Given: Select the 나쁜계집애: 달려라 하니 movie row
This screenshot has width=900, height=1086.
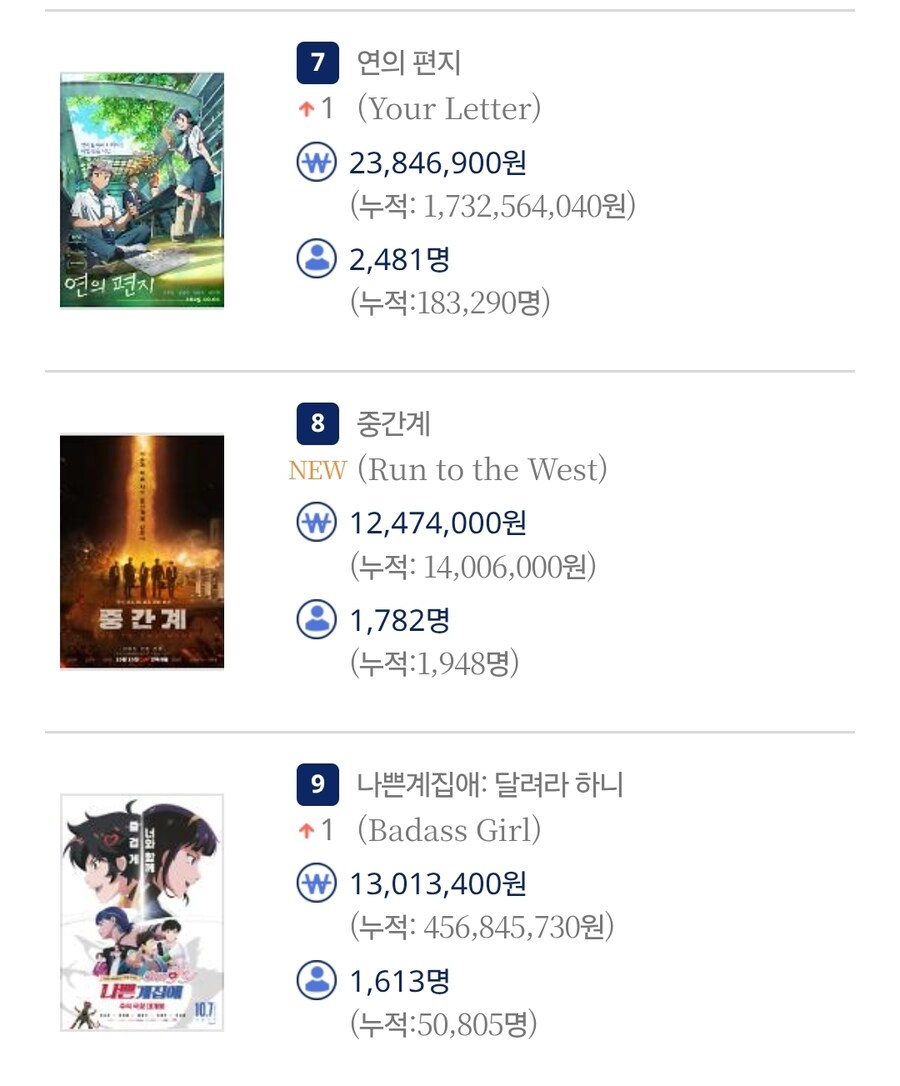Looking at the screenshot, I should coord(489,785).
